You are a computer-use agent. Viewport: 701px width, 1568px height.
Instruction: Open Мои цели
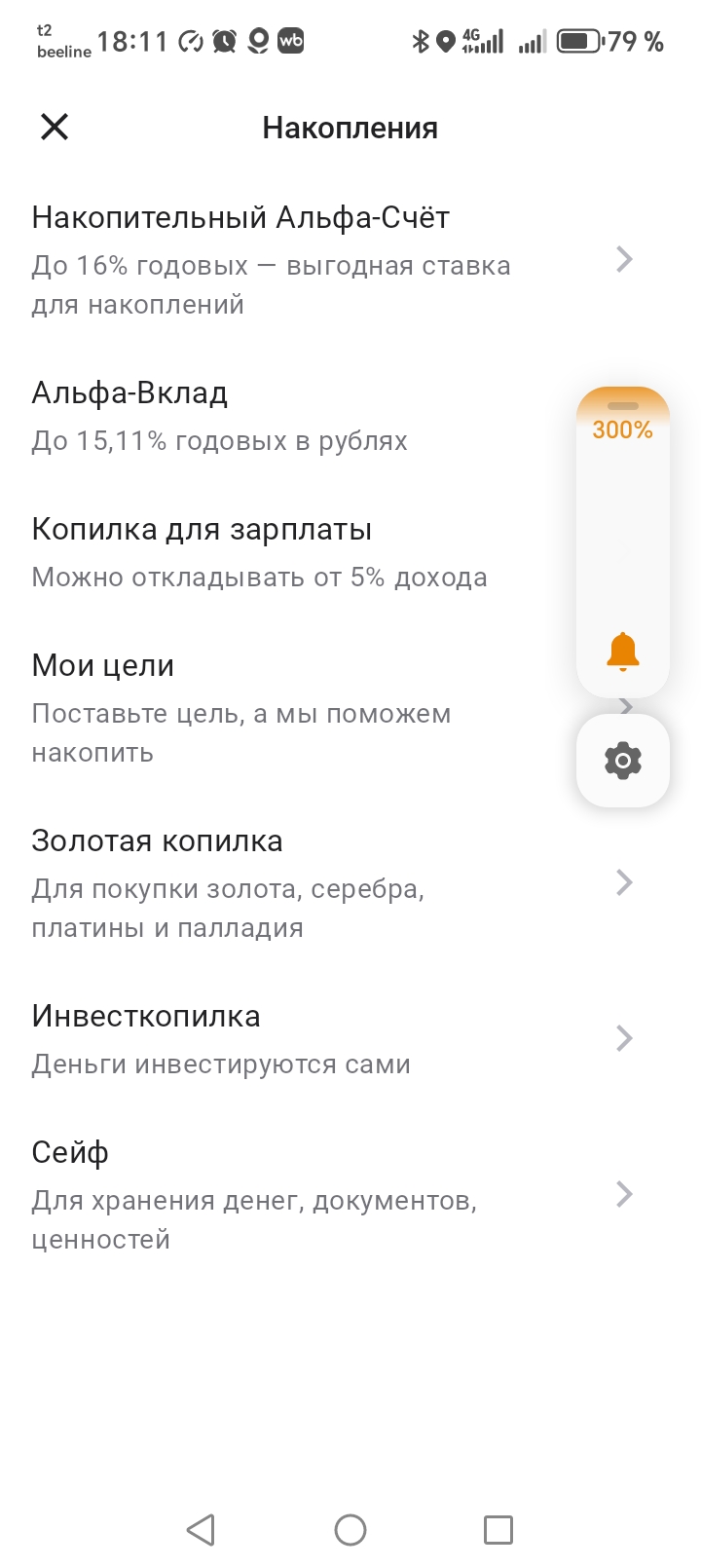click(x=273, y=708)
